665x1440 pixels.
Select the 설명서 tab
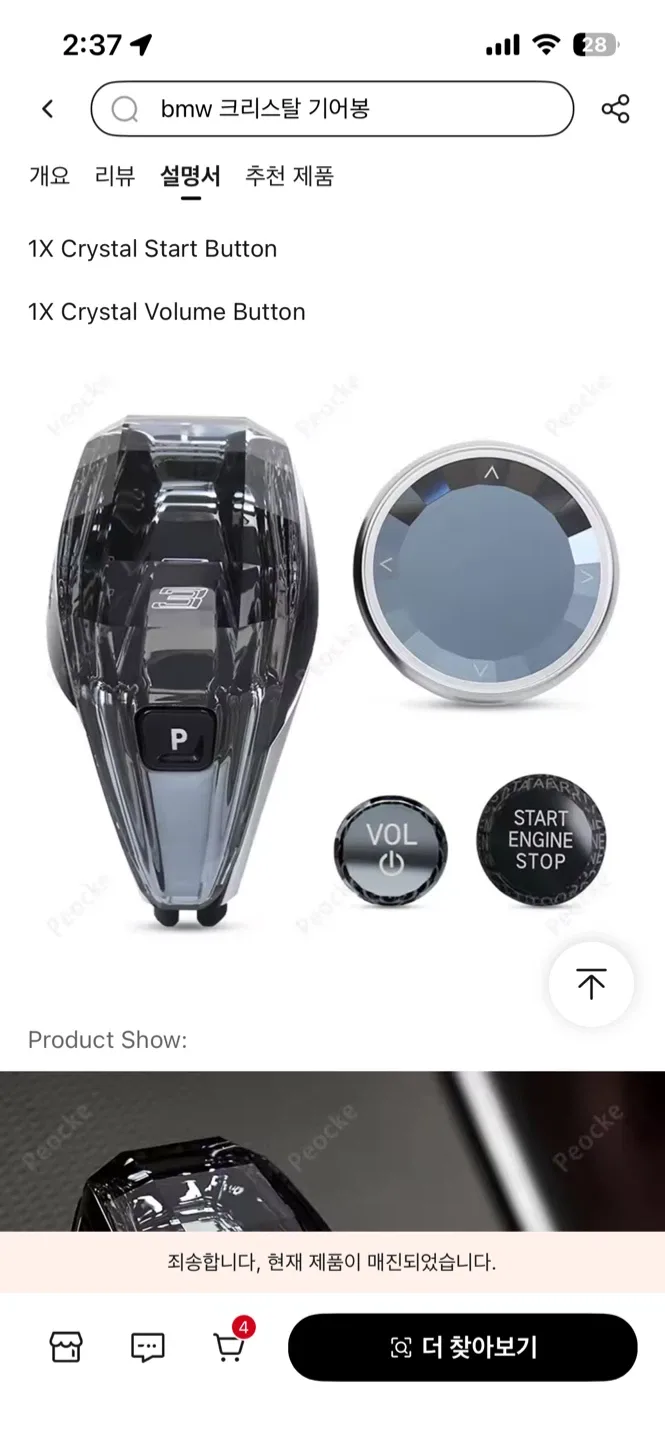(190, 177)
